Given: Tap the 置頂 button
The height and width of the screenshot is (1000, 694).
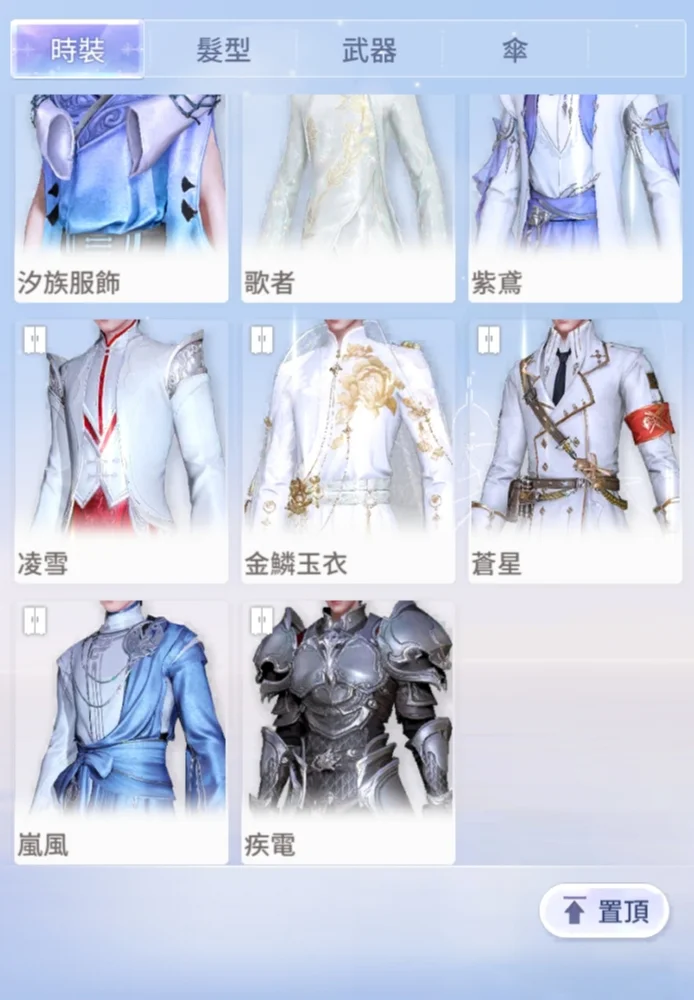Looking at the screenshot, I should [604, 911].
